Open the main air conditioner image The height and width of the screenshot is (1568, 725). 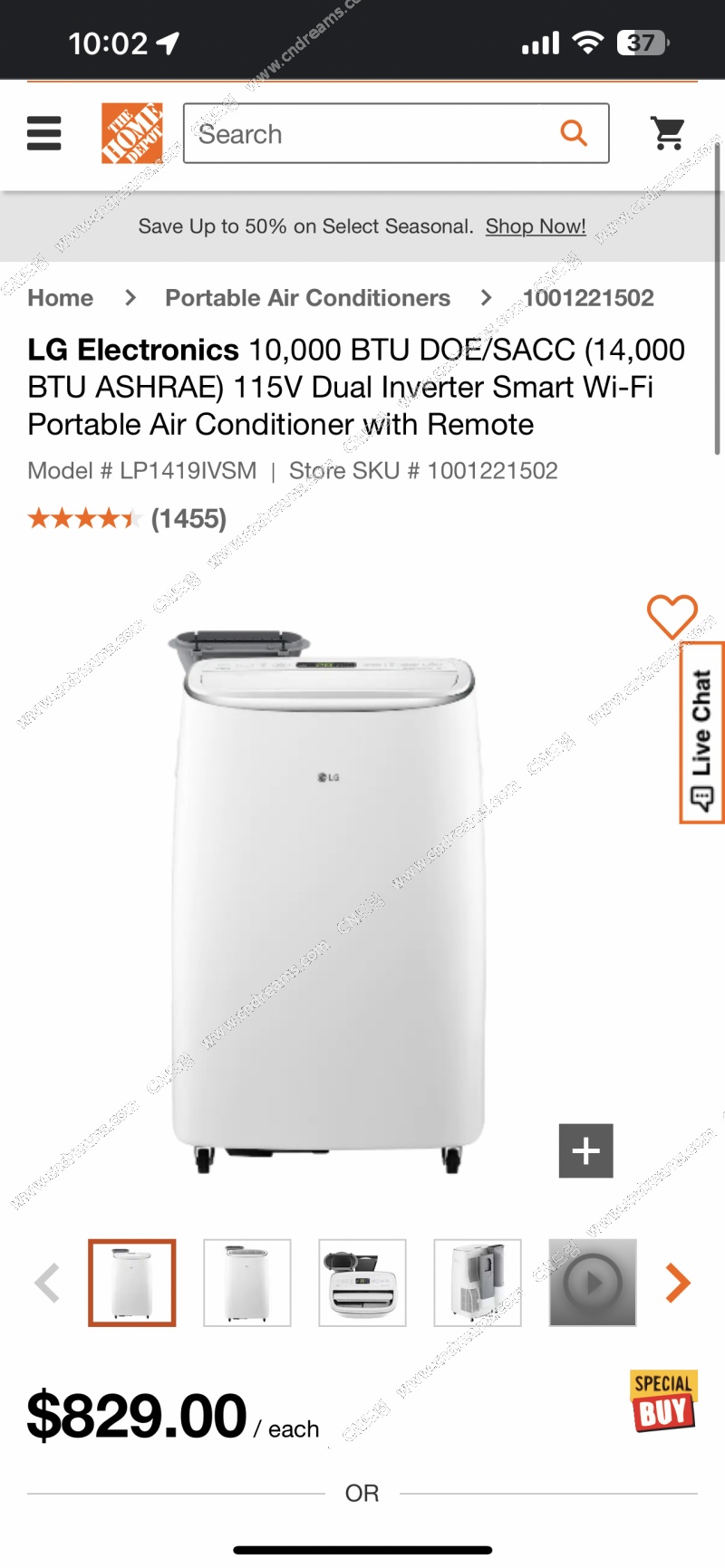[x=328, y=897]
